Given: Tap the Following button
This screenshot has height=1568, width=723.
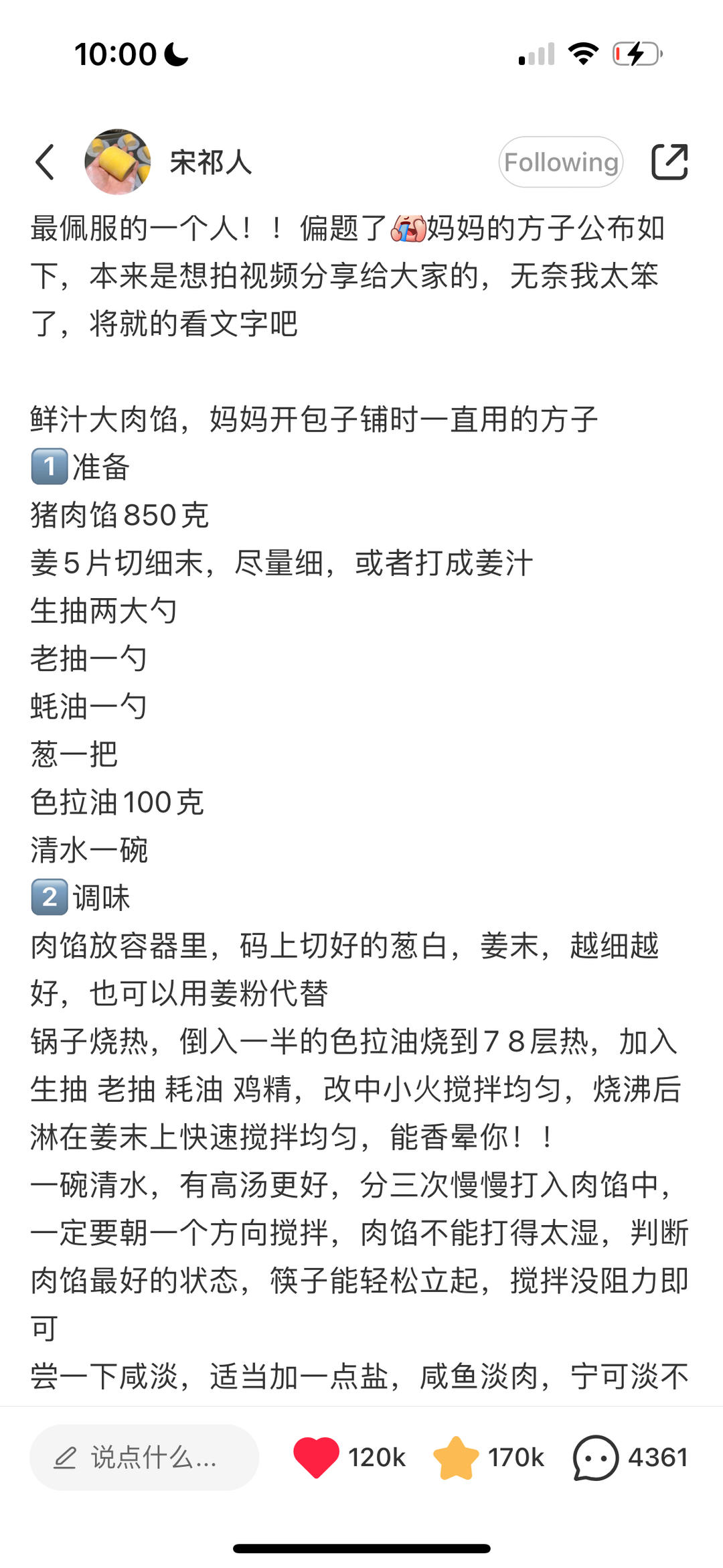Looking at the screenshot, I should click(561, 162).
